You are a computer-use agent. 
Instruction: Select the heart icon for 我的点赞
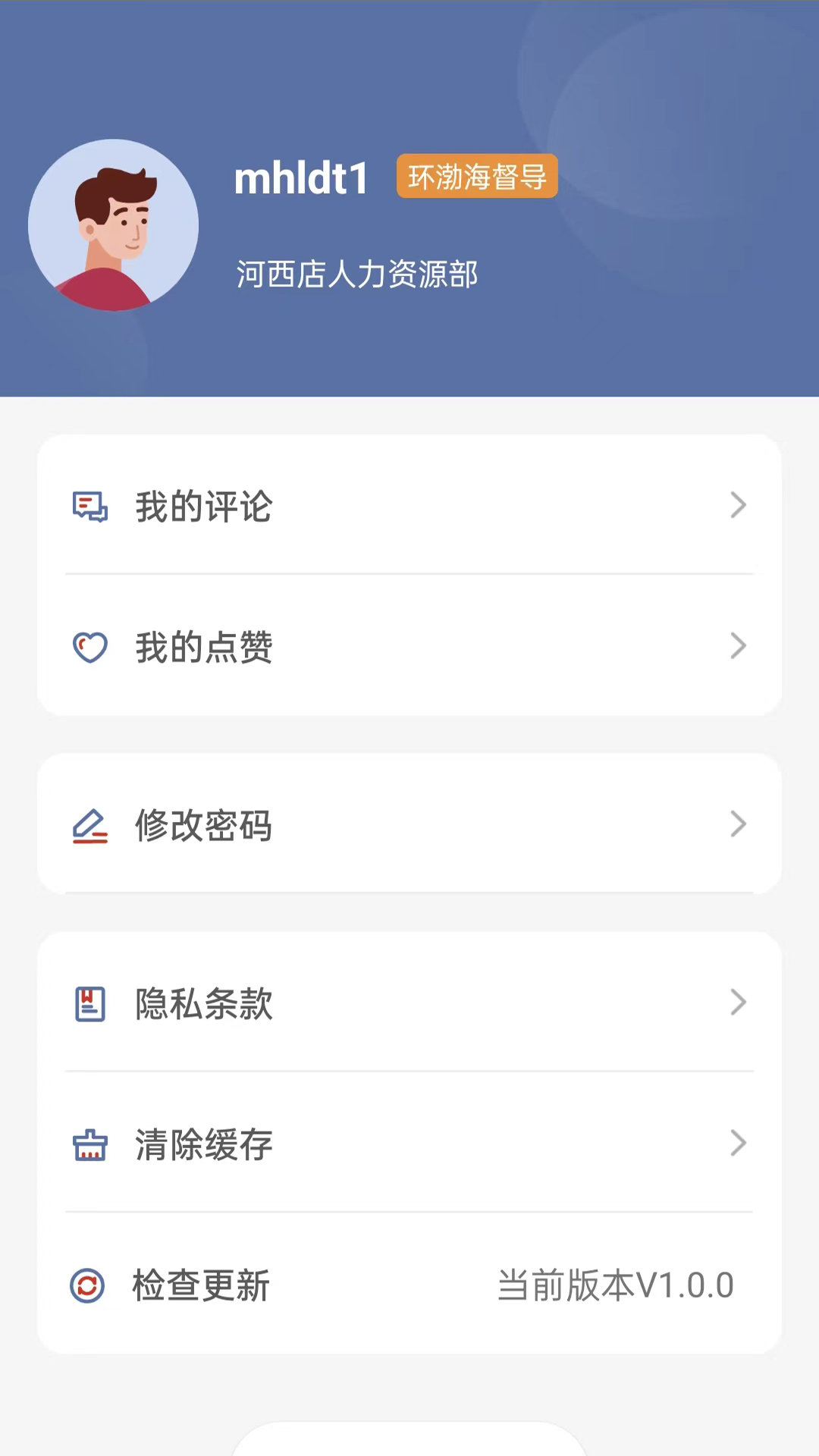click(90, 646)
